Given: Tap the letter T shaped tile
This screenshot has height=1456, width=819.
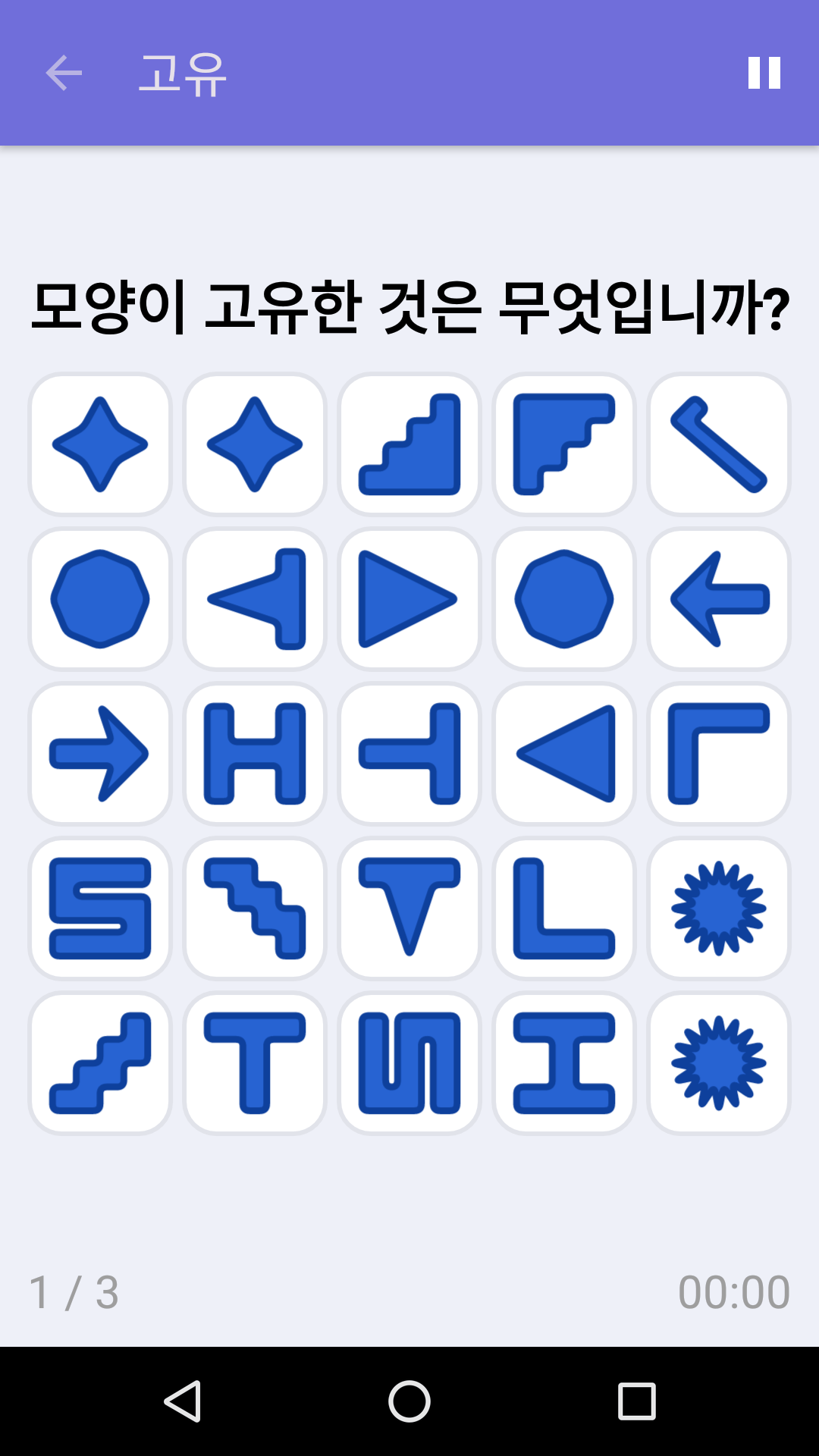Looking at the screenshot, I should click(254, 1063).
